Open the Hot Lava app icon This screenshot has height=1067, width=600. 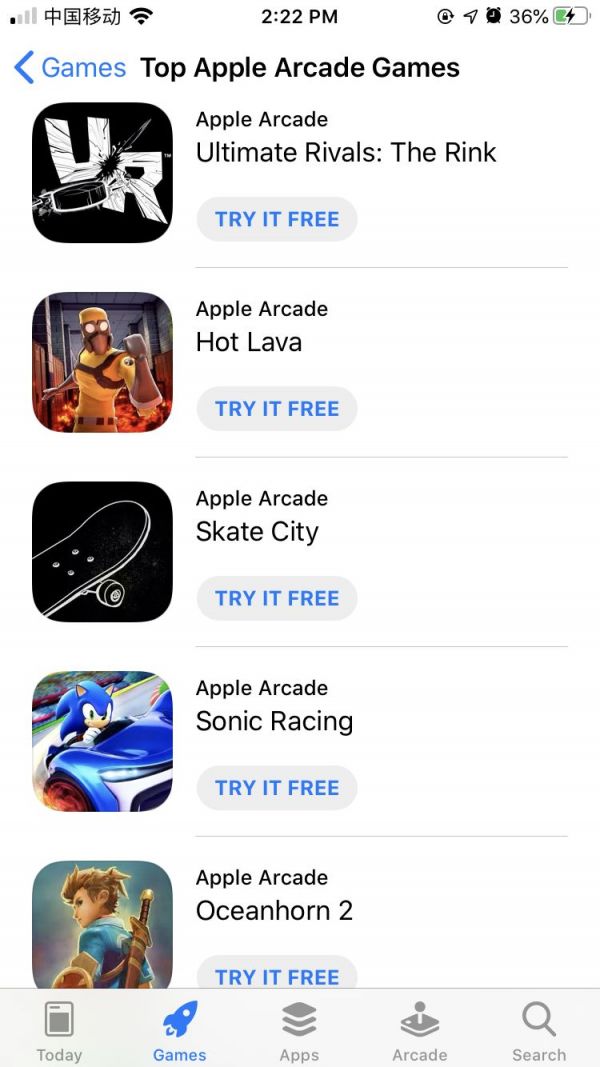[x=102, y=362]
